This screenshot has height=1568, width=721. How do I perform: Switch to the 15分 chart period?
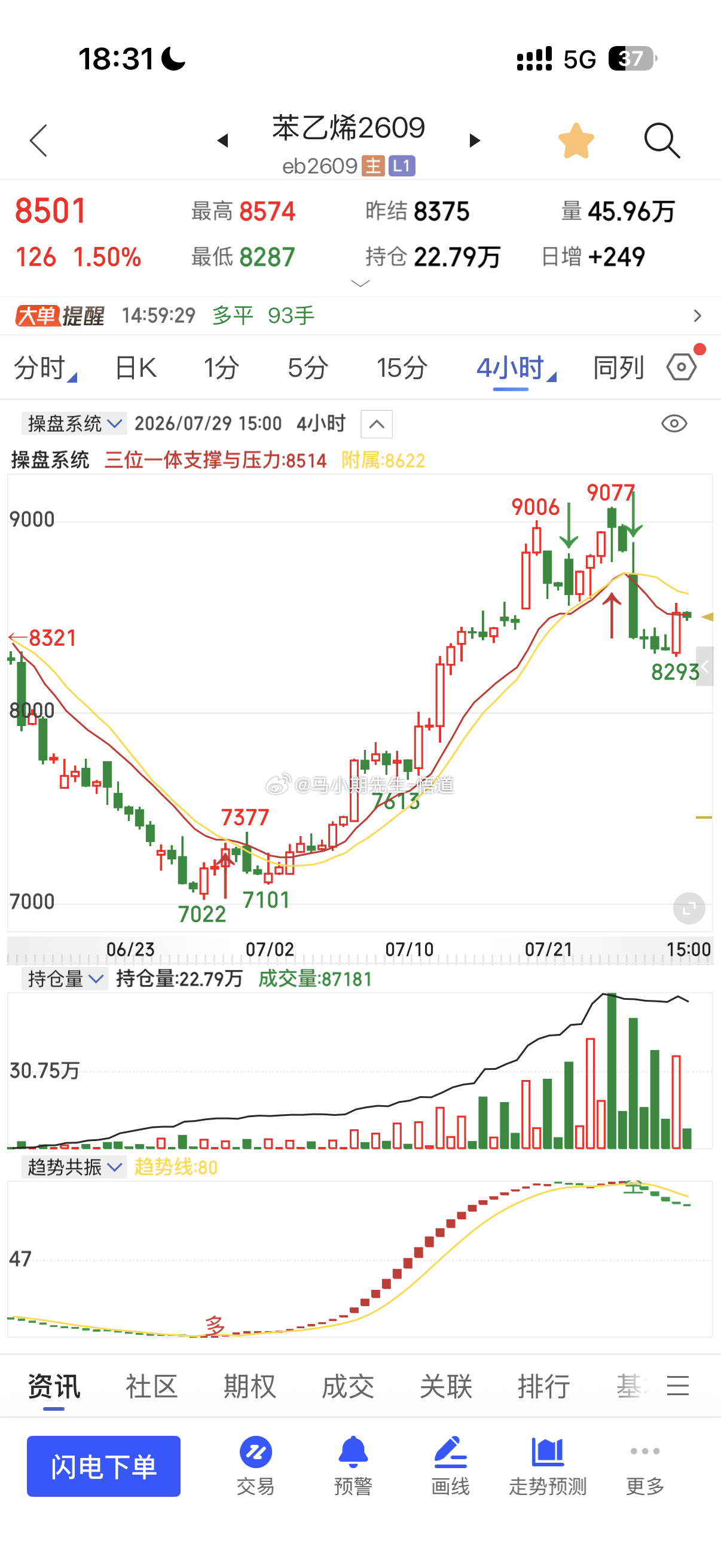pos(402,368)
